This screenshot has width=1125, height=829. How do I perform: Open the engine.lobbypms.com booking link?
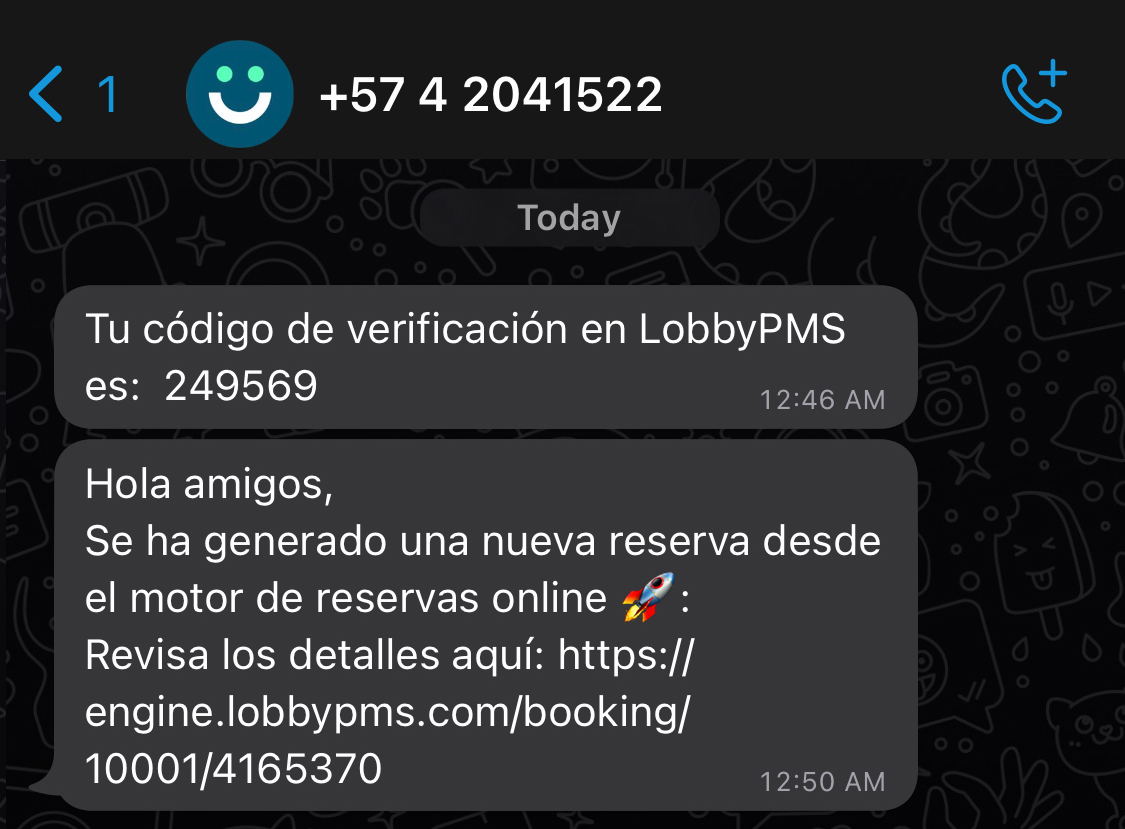pyautogui.click(x=387, y=713)
